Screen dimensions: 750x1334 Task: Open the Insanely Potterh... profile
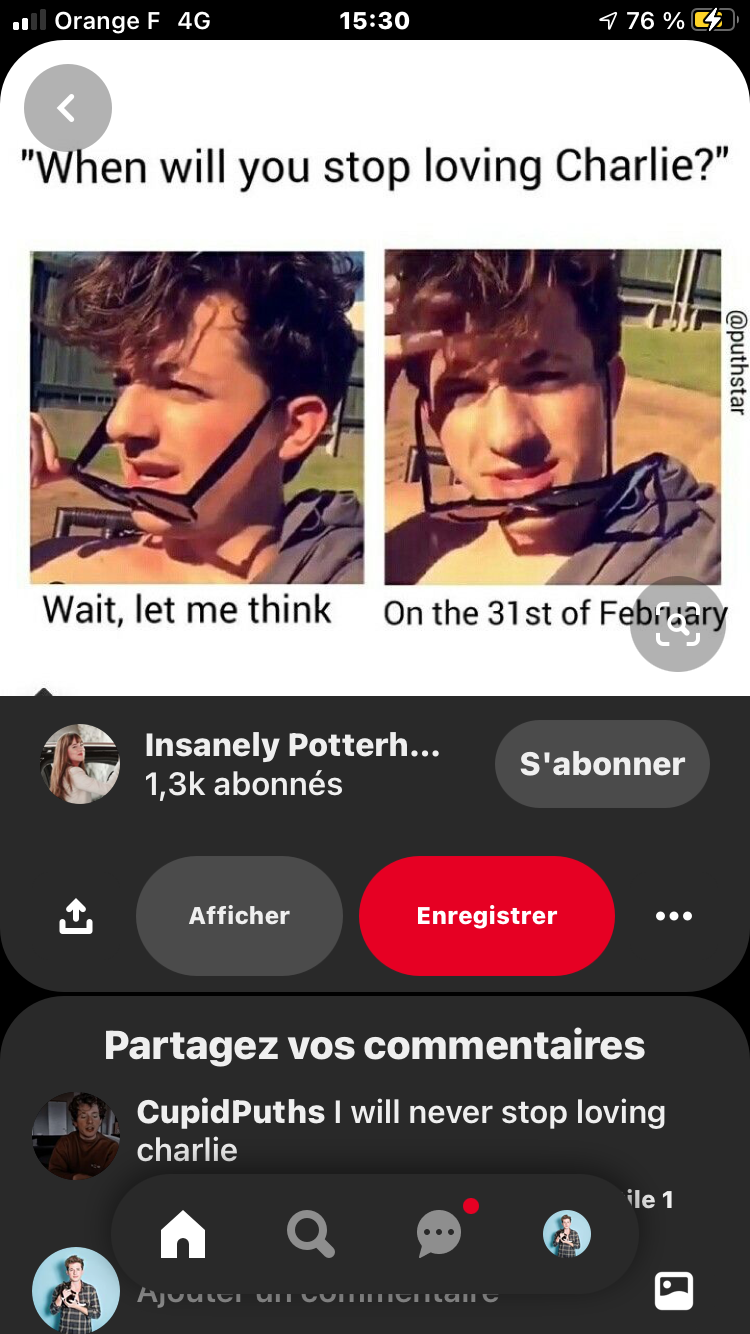(291, 746)
